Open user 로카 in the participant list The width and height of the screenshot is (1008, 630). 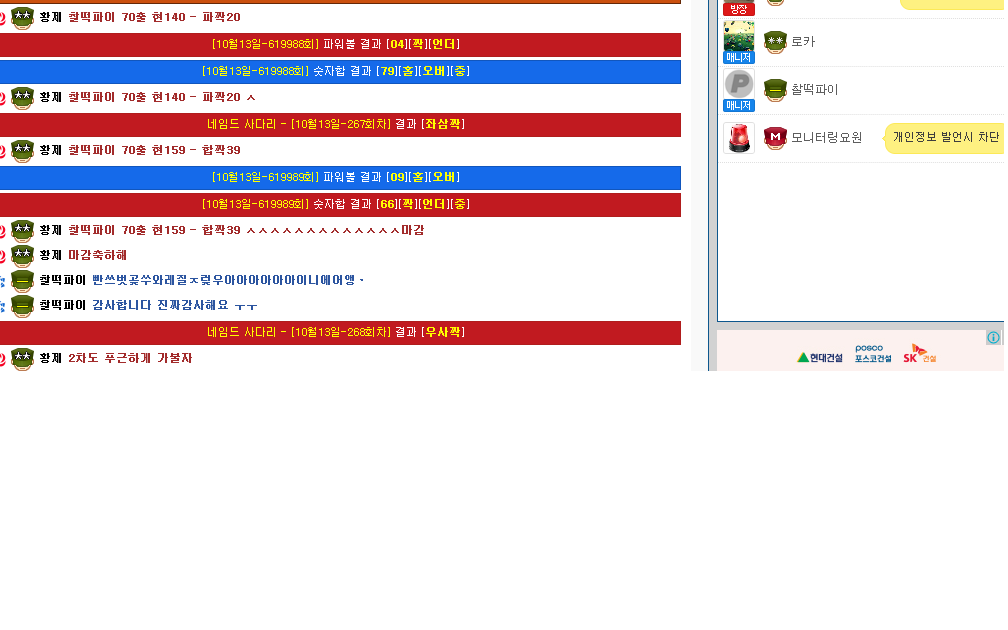coord(803,42)
